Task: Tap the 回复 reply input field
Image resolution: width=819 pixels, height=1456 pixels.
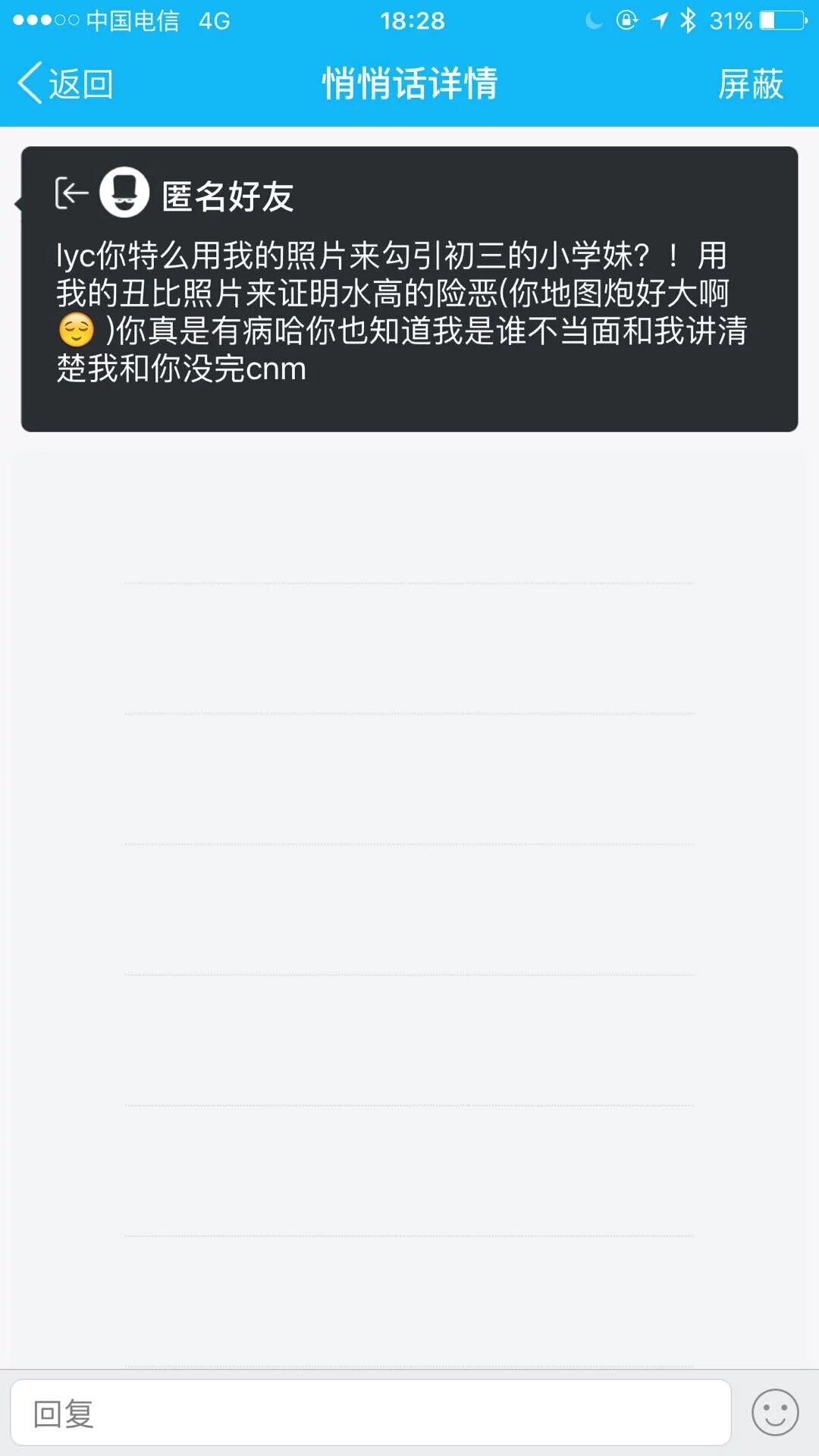Action: pyautogui.click(x=370, y=1413)
